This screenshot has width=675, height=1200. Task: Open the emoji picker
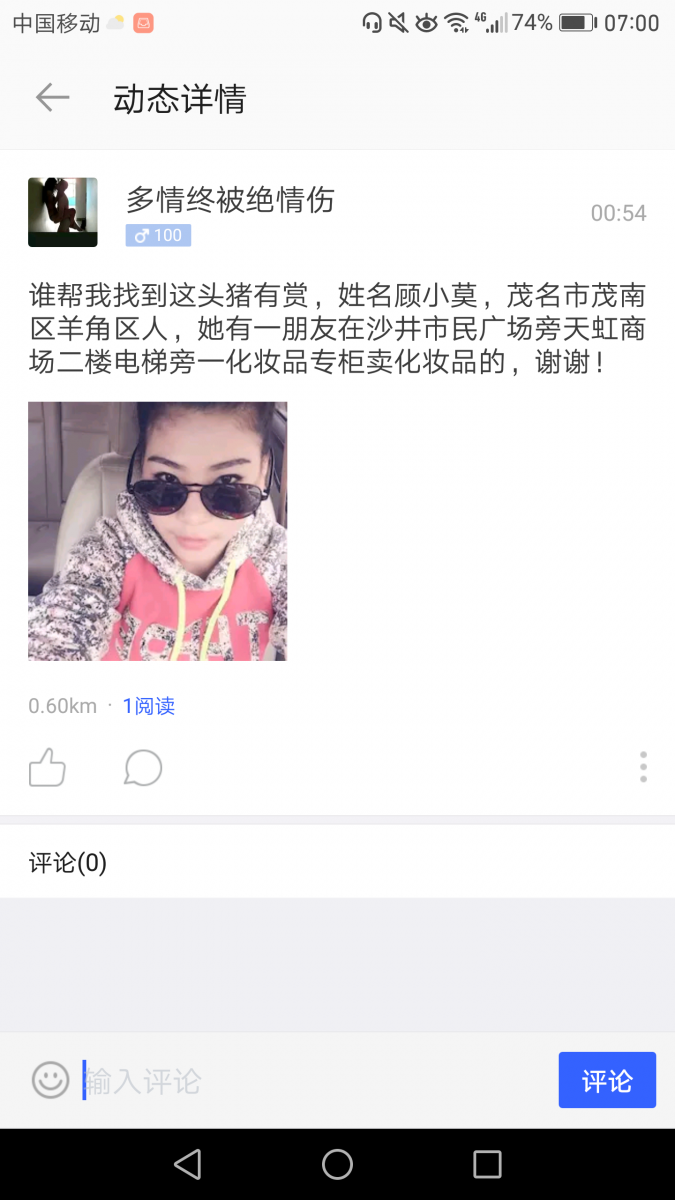(x=50, y=1080)
